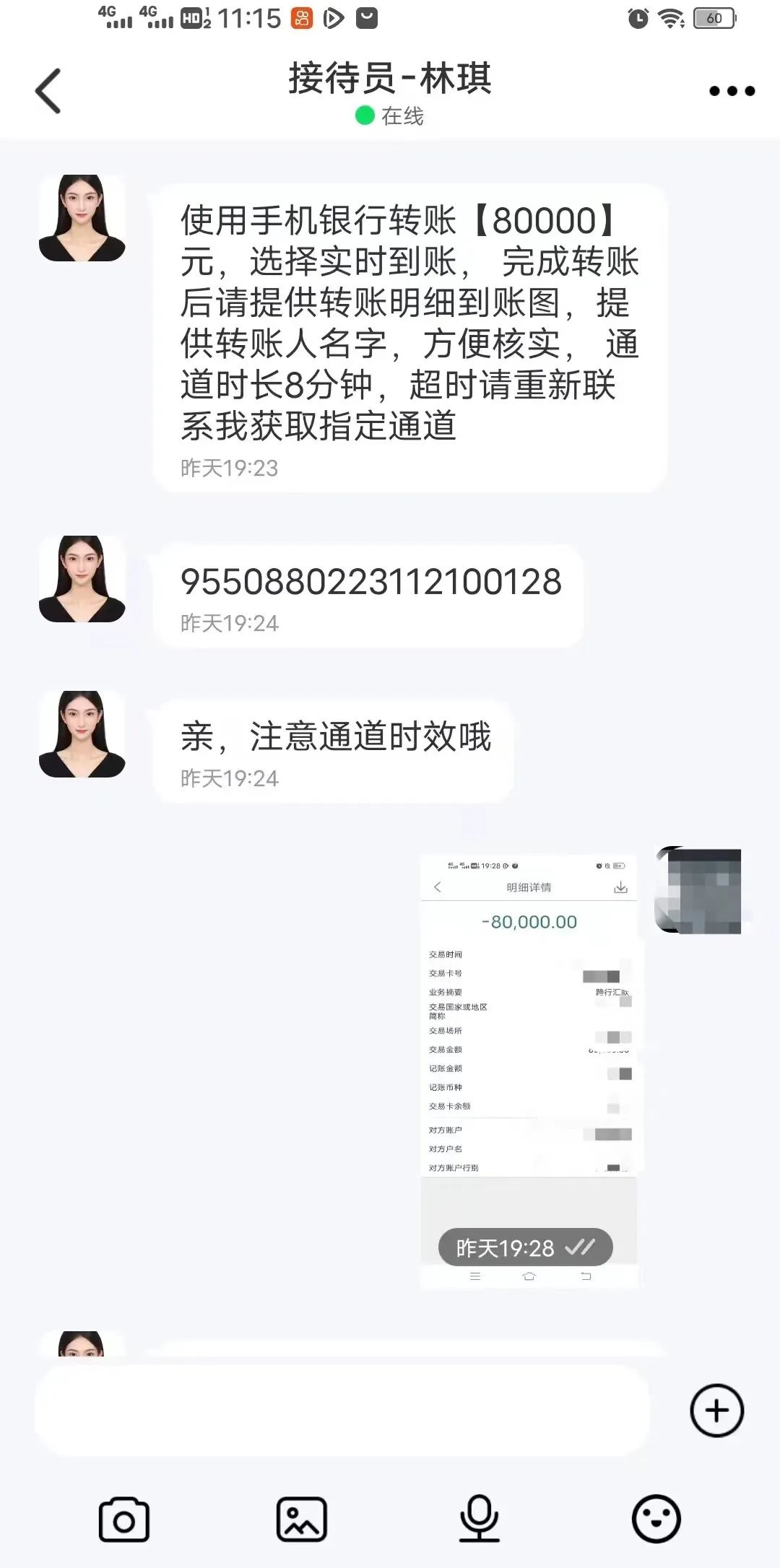
Task: Pick an image from the gallery
Action: click(301, 1519)
